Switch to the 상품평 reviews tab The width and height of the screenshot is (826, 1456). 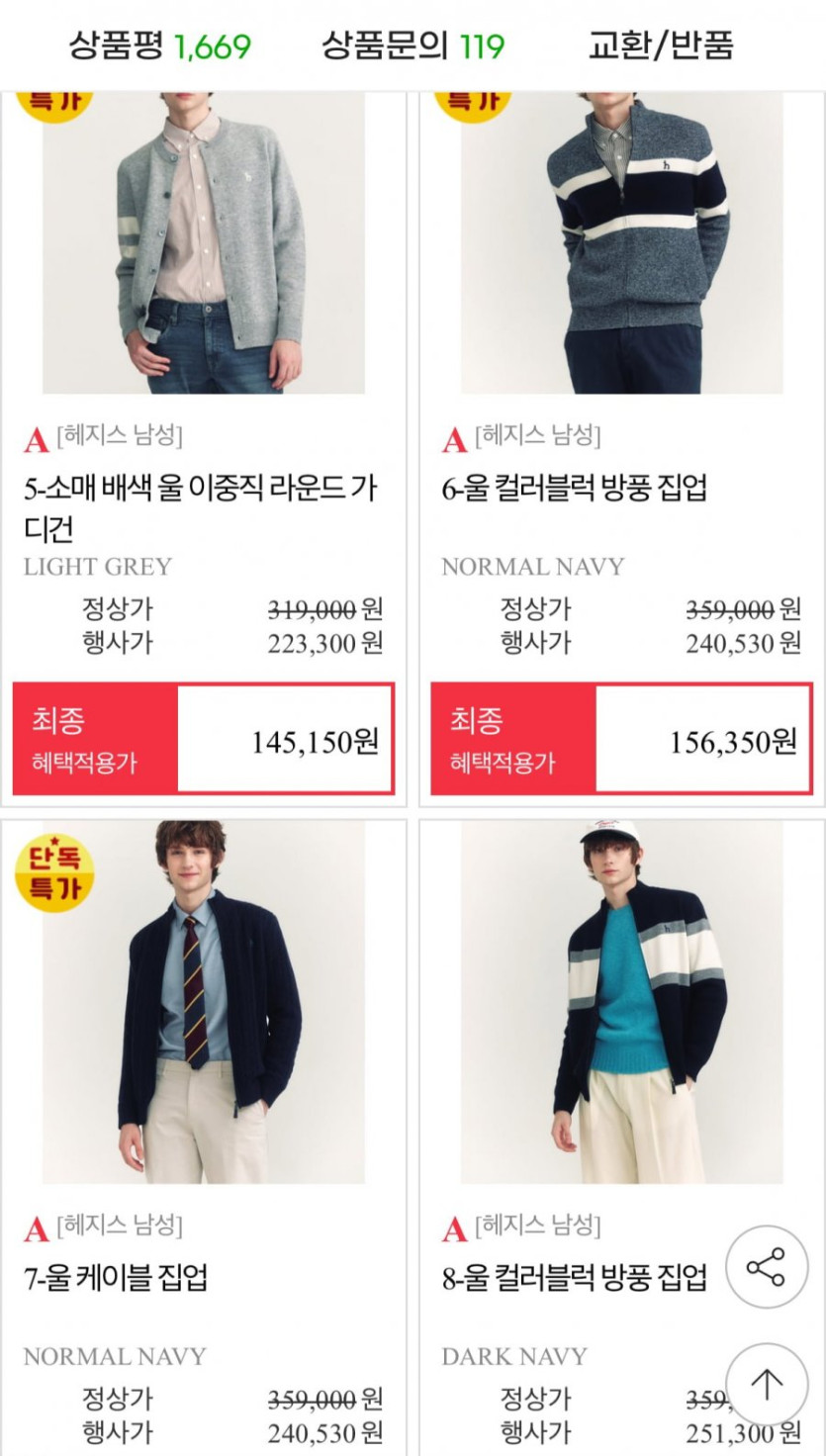(159, 45)
